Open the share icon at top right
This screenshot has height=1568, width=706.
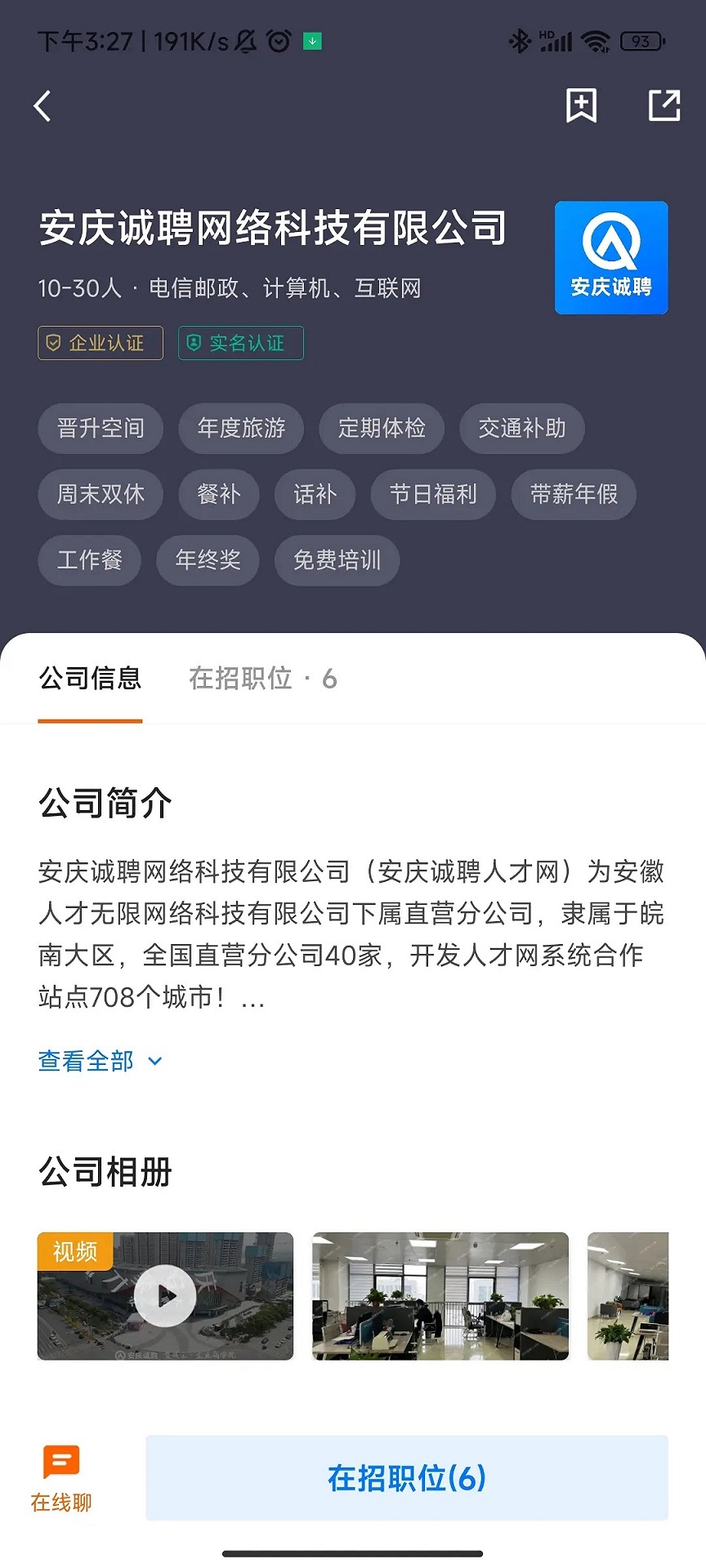(x=664, y=105)
